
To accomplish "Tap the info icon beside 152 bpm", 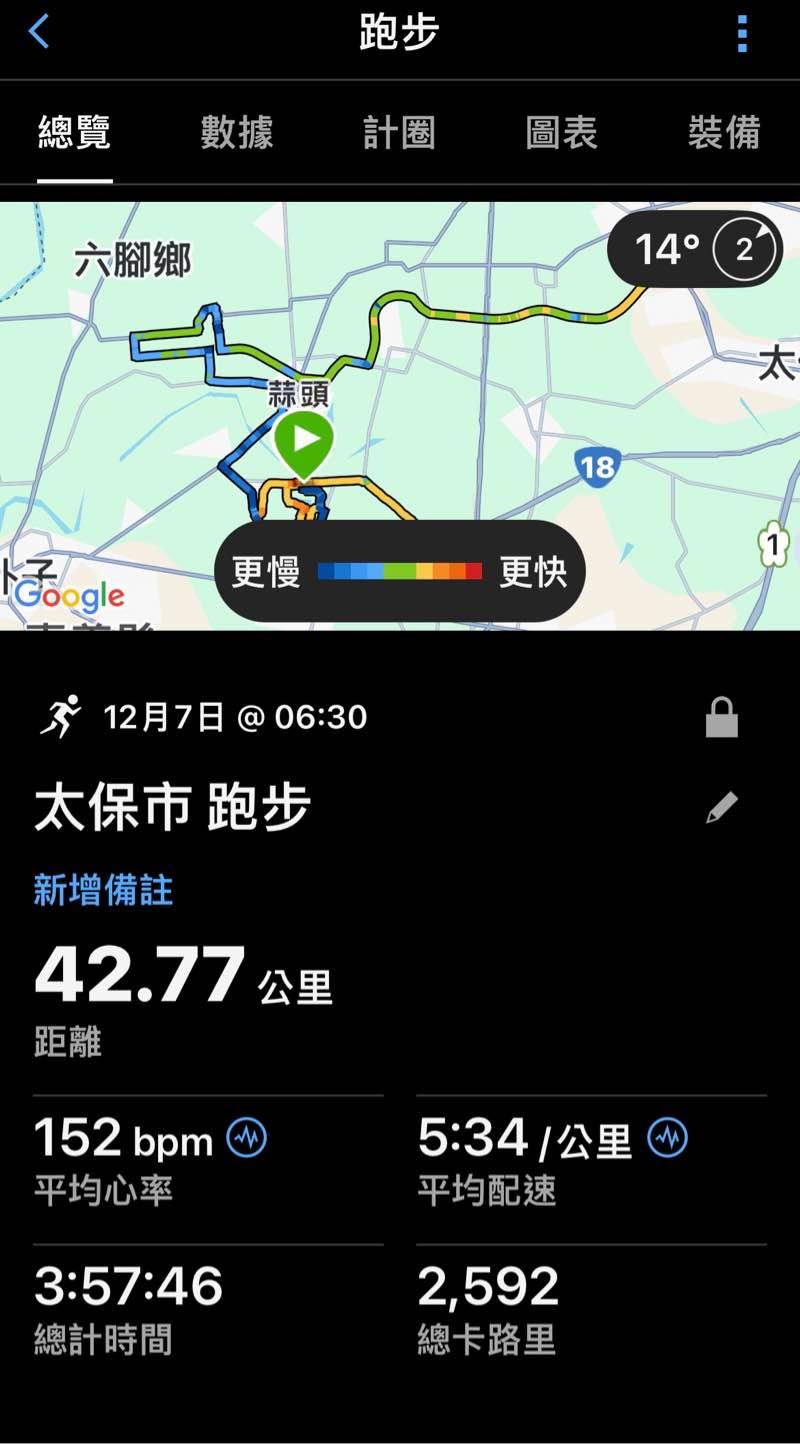I will 247,1138.
